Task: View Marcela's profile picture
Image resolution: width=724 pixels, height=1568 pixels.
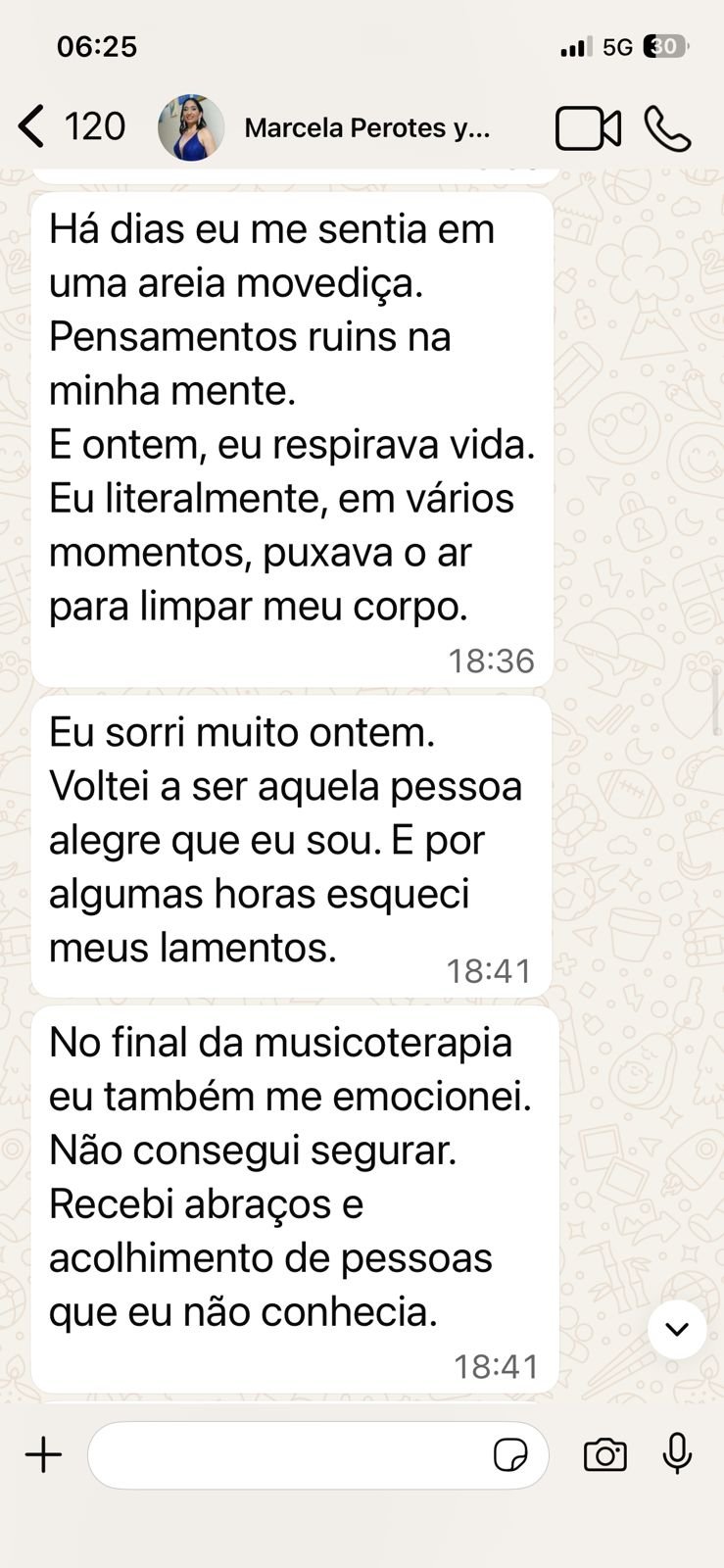Action: (191, 128)
